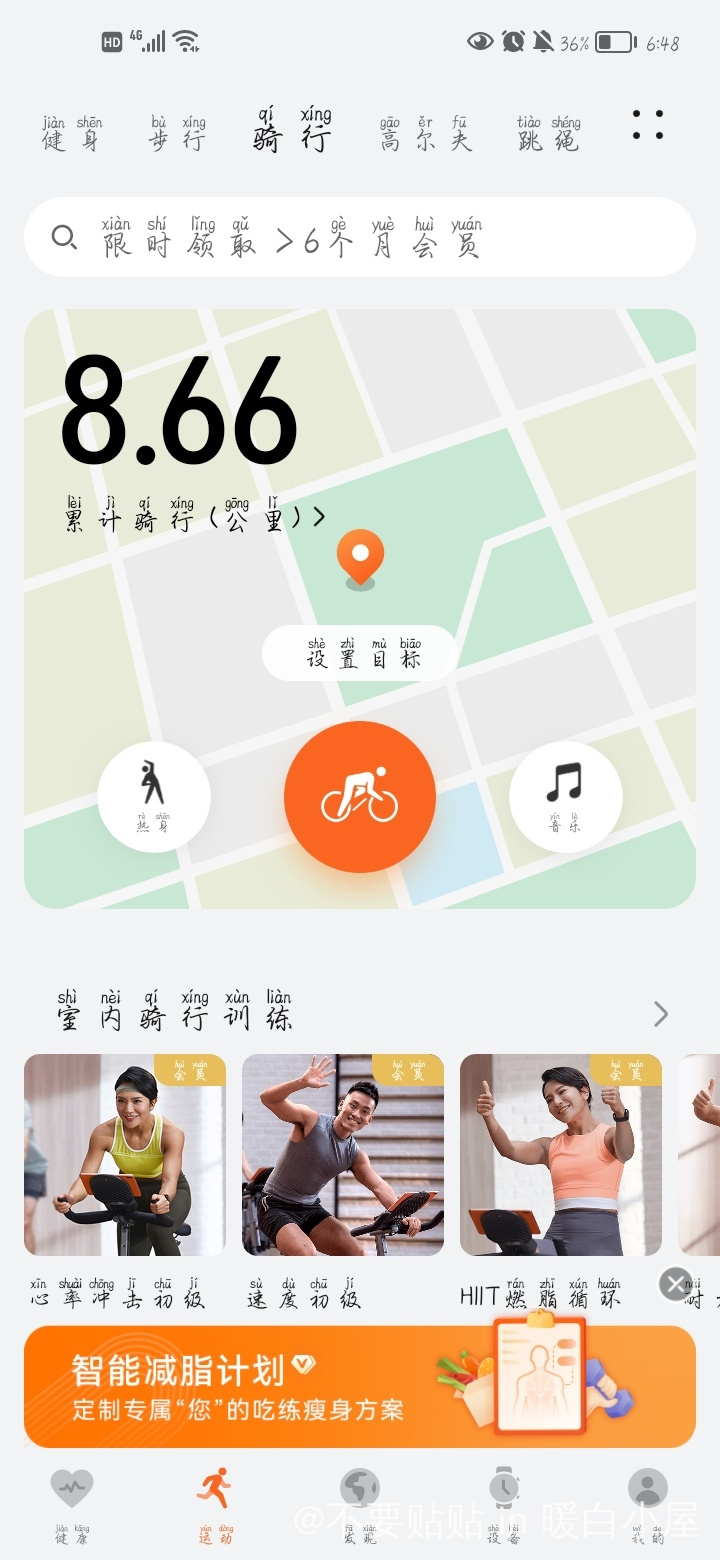Open the 音乐 music button

pos(565,797)
